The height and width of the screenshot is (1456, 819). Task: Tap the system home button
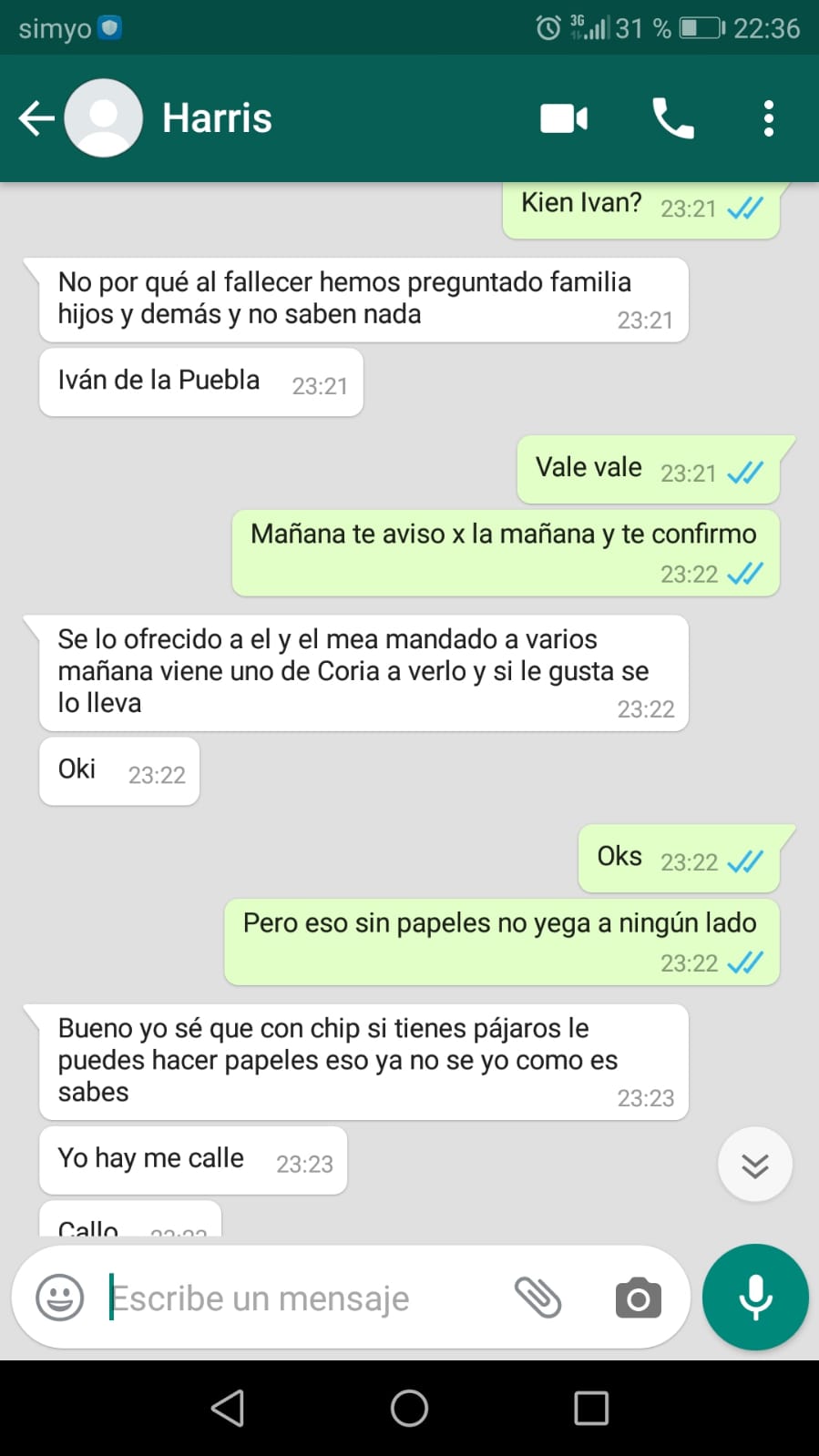[409, 1408]
